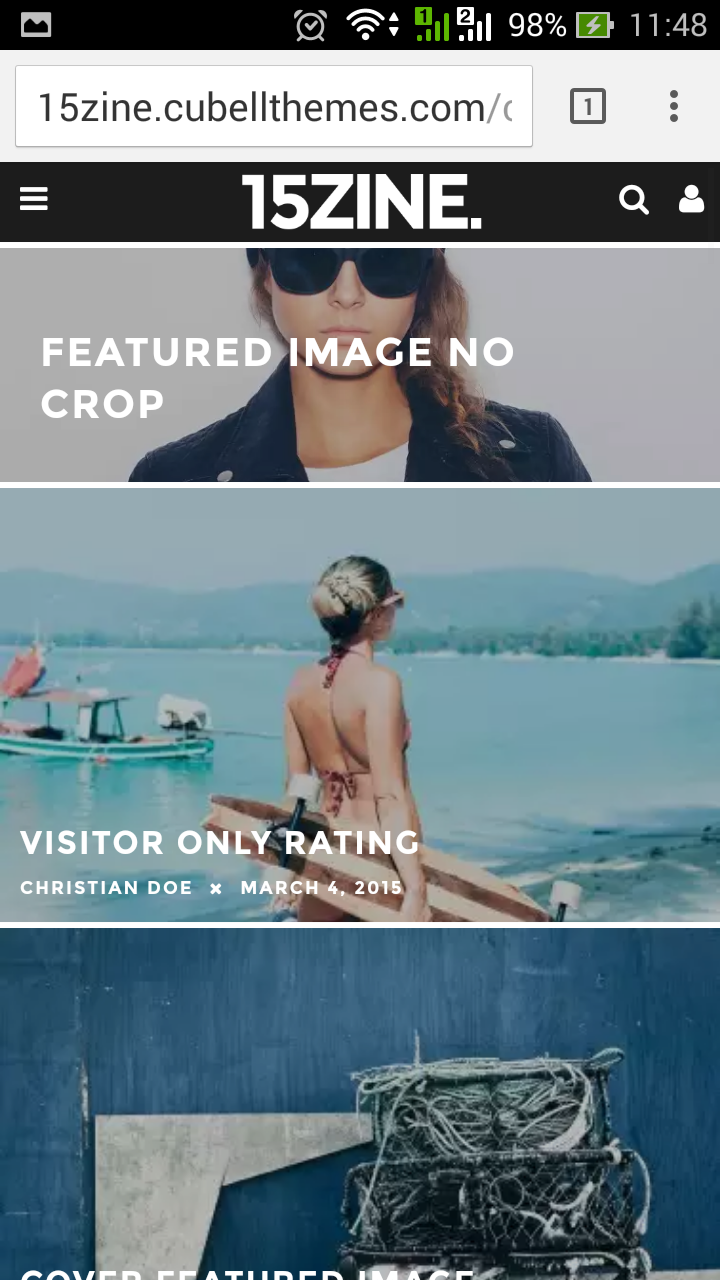View author Christian Doe's posts
The width and height of the screenshot is (720, 1280).
click(106, 888)
